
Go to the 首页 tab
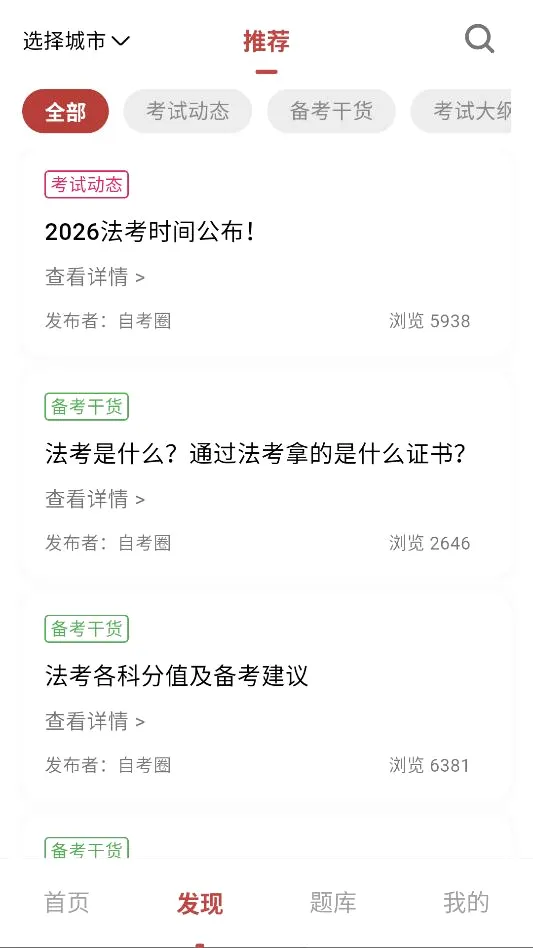[x=66, y=903]
